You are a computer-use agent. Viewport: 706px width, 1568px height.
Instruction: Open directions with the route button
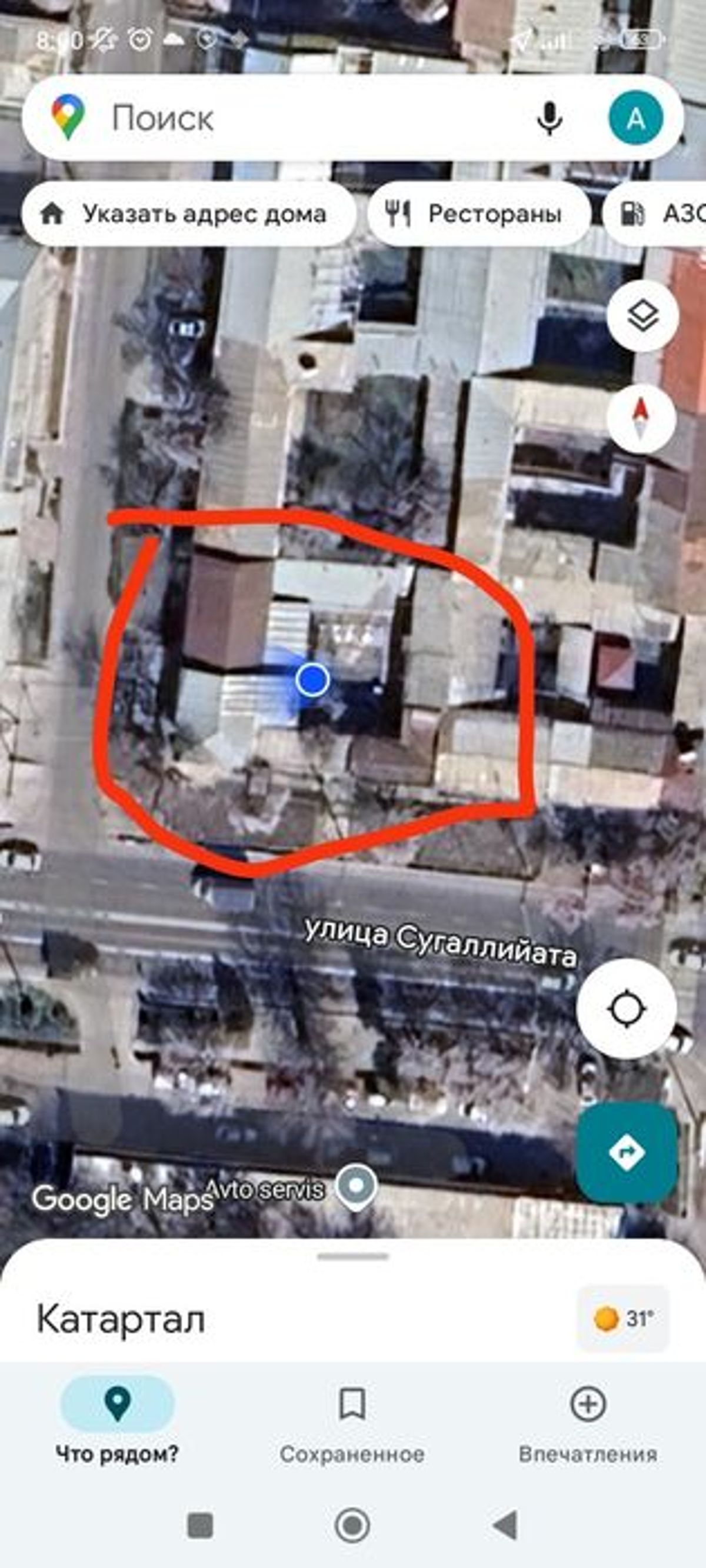627,1152
